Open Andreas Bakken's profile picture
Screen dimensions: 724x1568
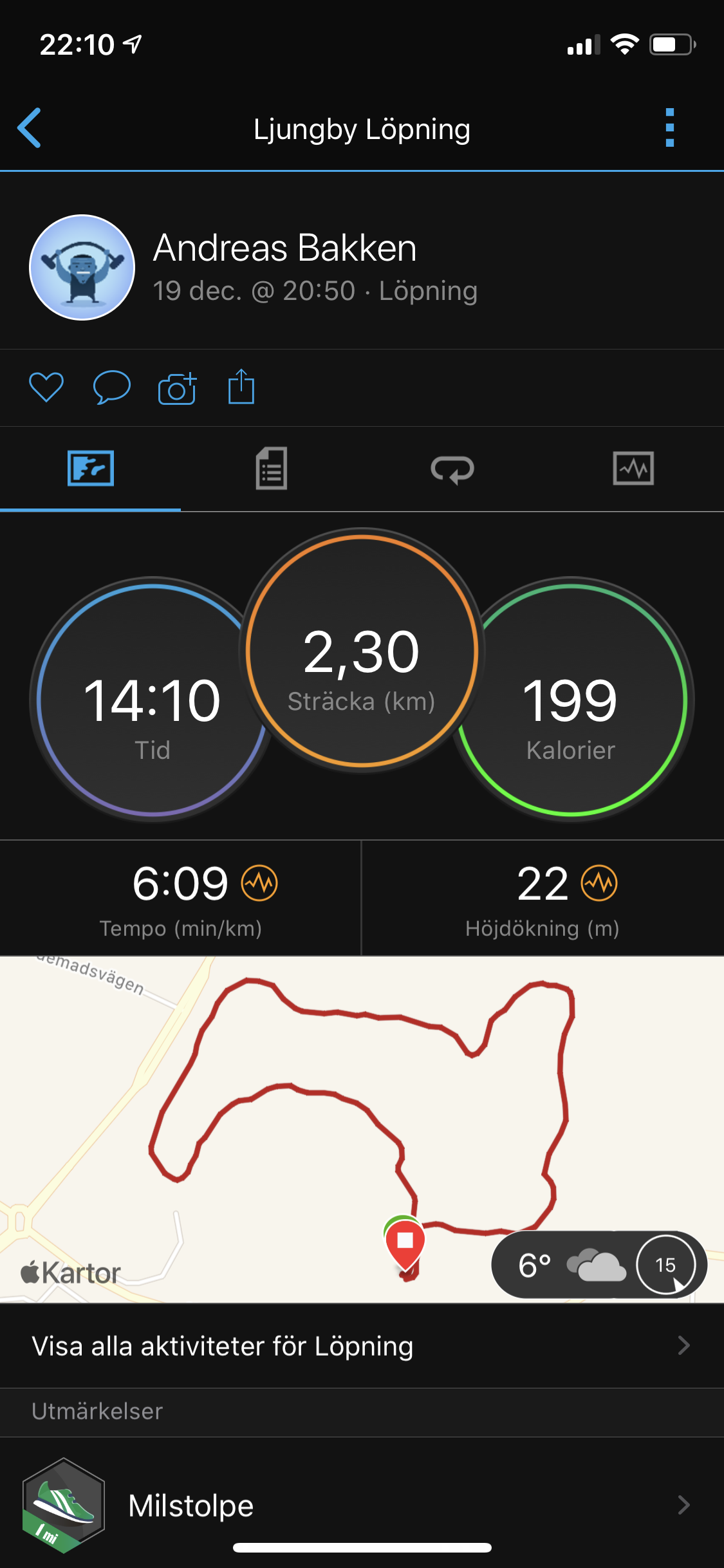coord(82,267)
